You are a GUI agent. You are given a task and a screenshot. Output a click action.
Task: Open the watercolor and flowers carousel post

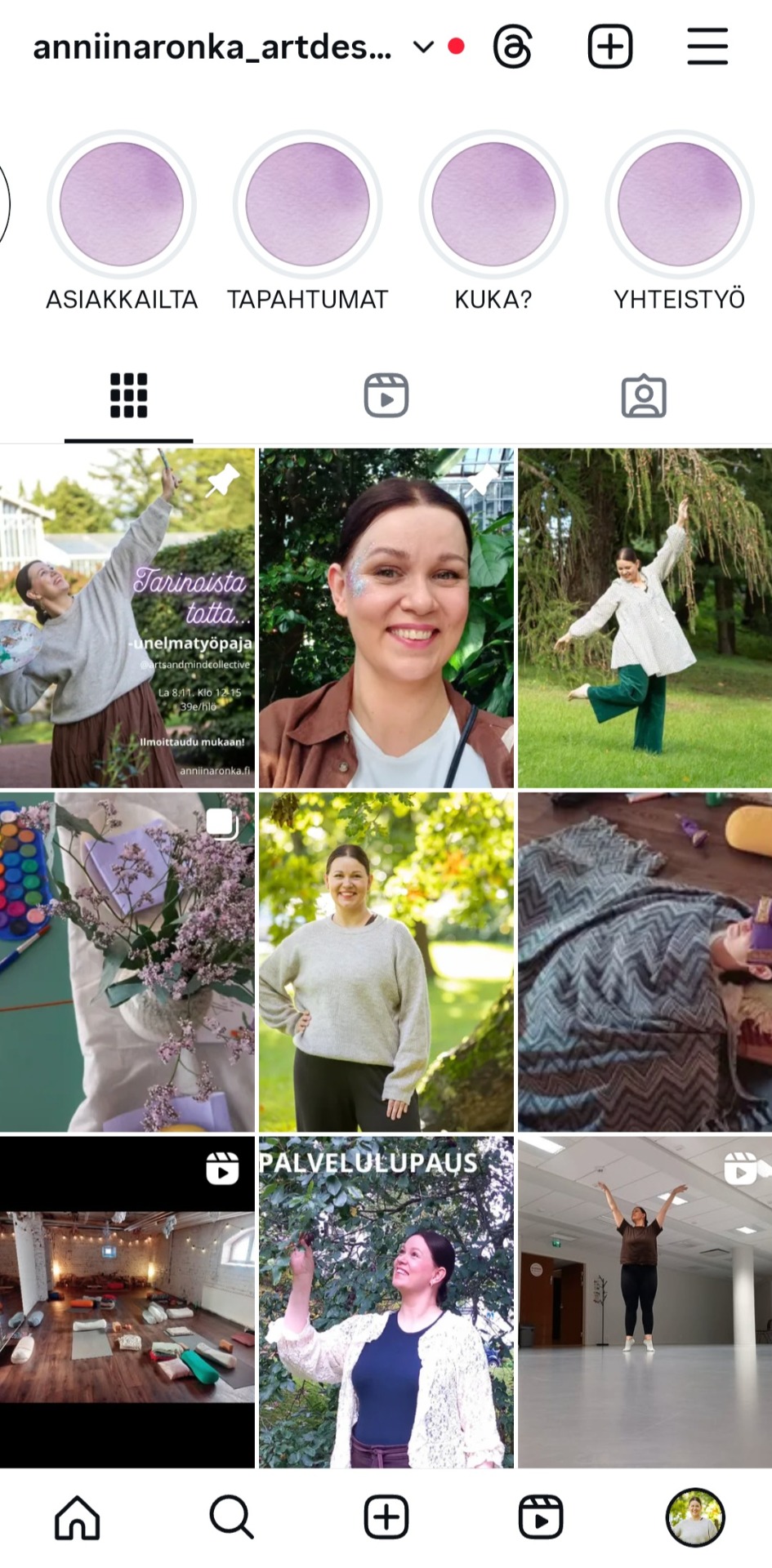[x=127, y=962]
